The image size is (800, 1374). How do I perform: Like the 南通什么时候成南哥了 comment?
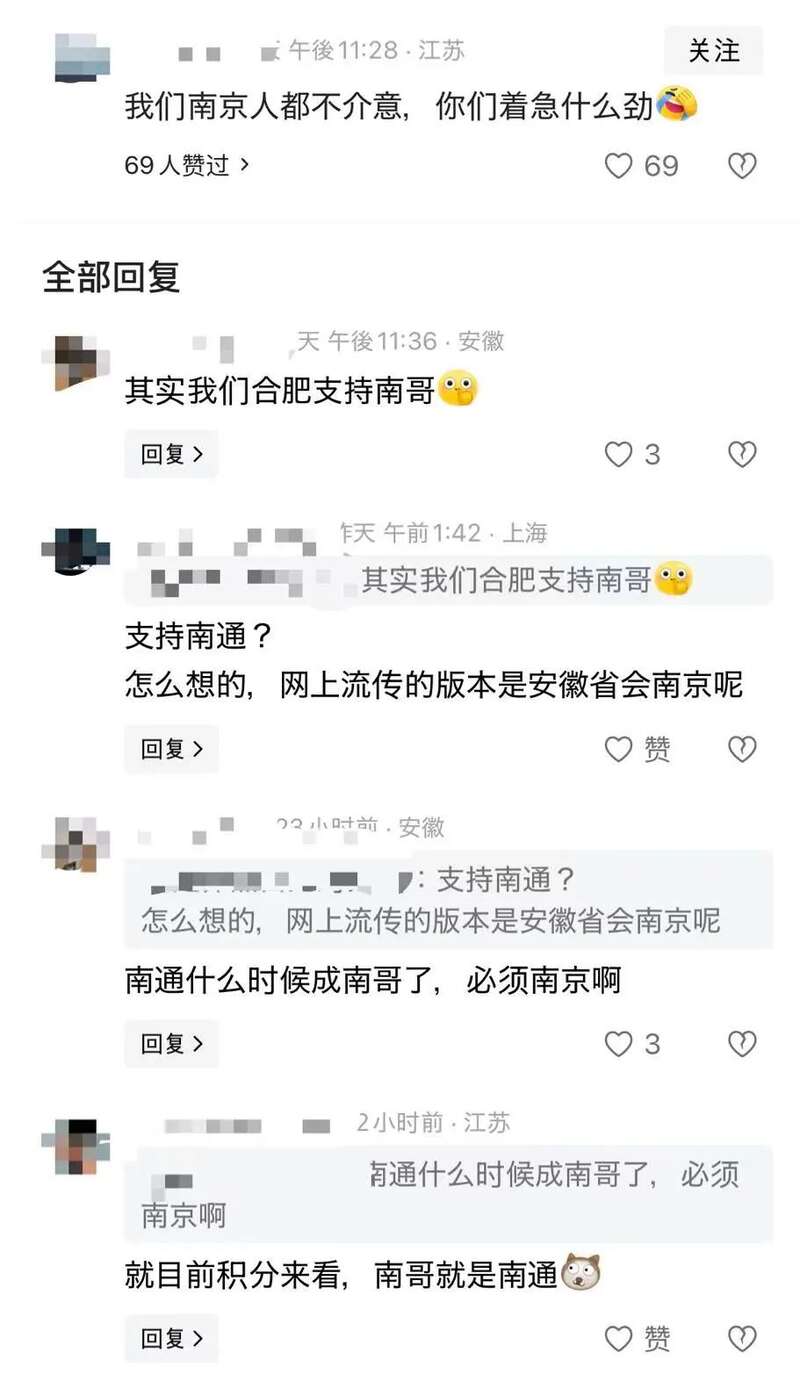click(620, 1044)
